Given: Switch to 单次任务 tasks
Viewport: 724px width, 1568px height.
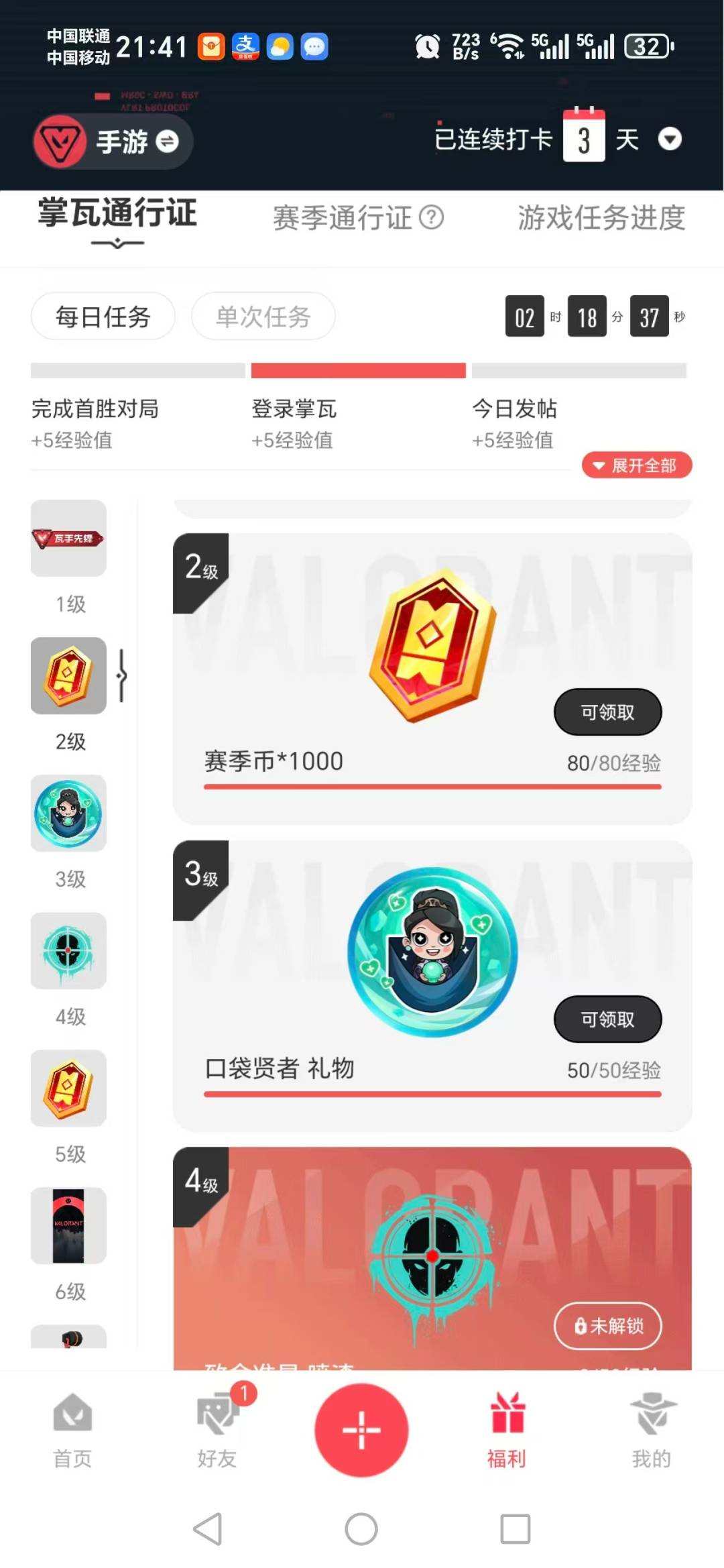Looking at the screenshot, I should pos(263,317).
